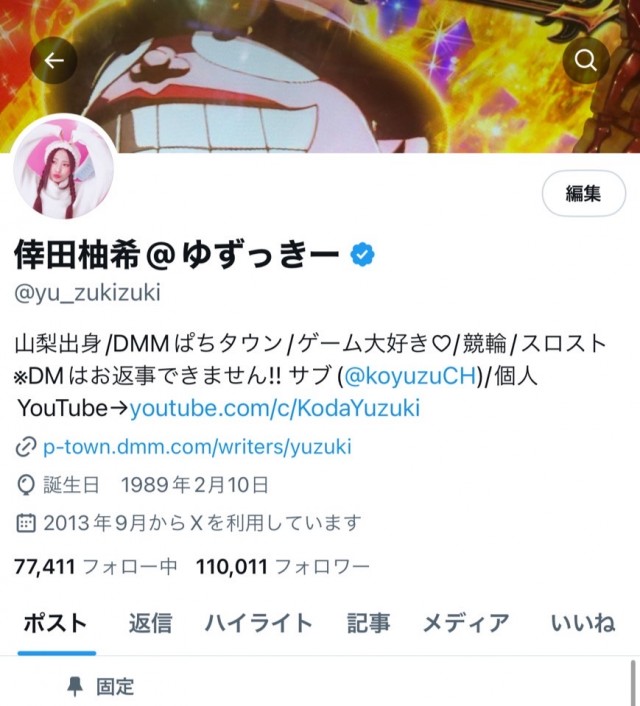Viewport: 640px width, 706px height.
Task: Open search from the magnifier icon
Action: (x=585, y=62)
